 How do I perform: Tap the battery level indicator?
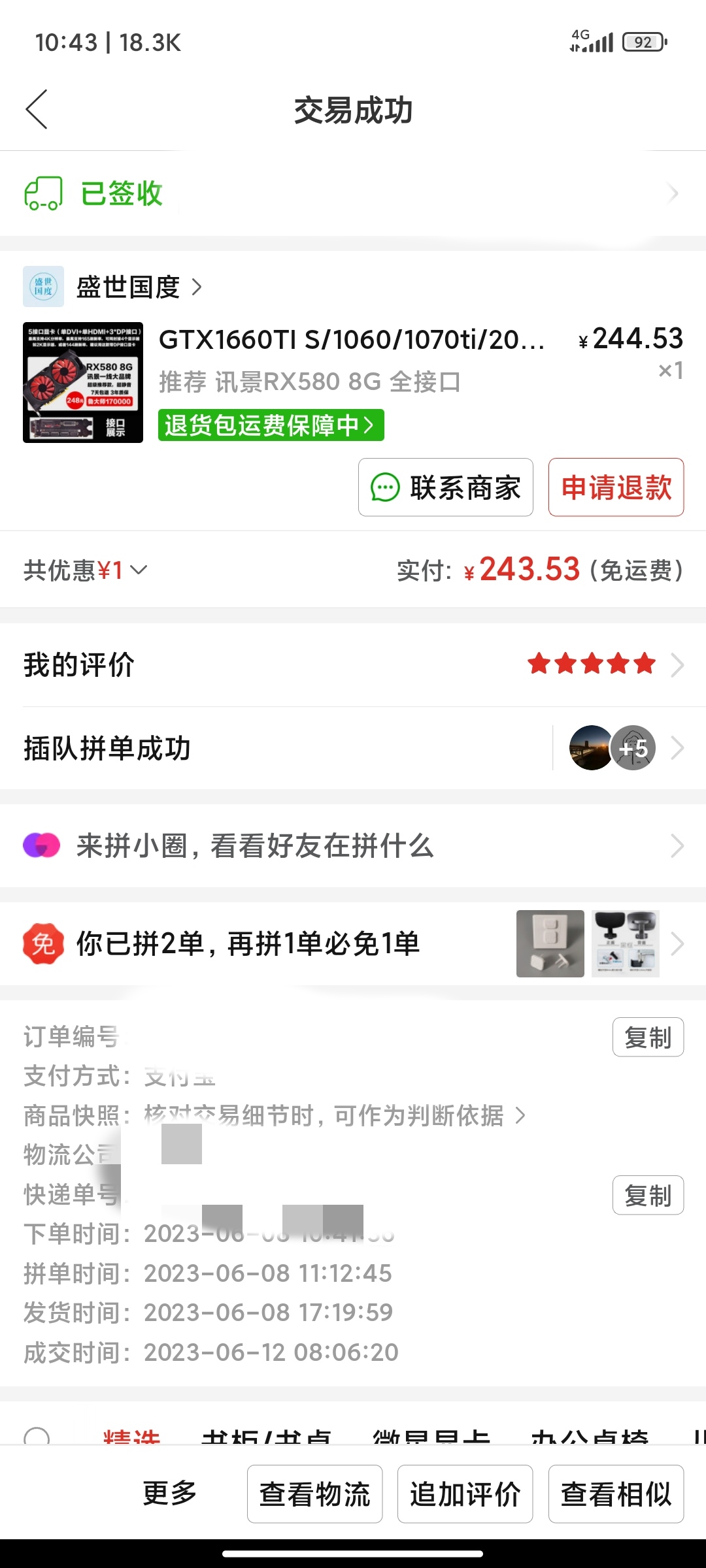(643, 42)
